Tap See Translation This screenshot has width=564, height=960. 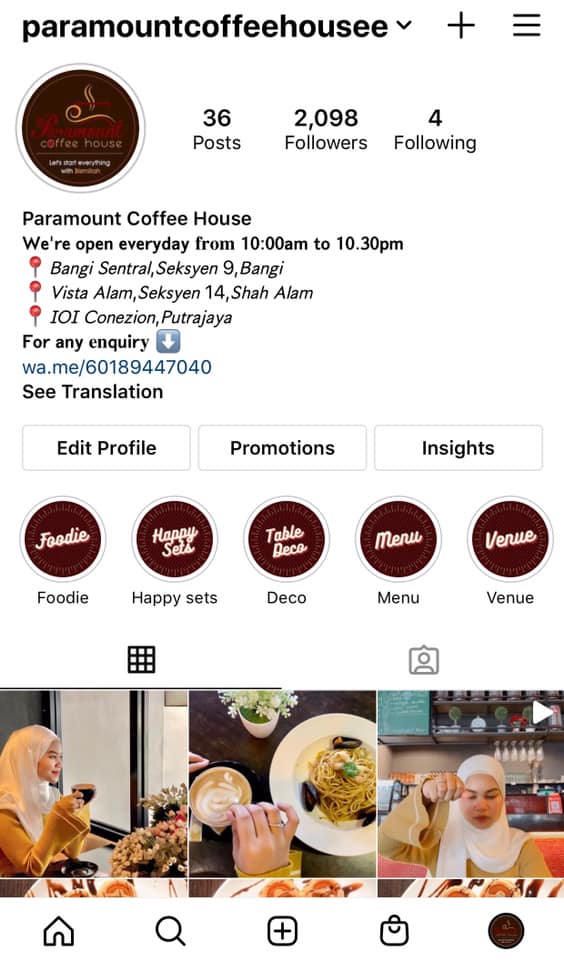92,392
